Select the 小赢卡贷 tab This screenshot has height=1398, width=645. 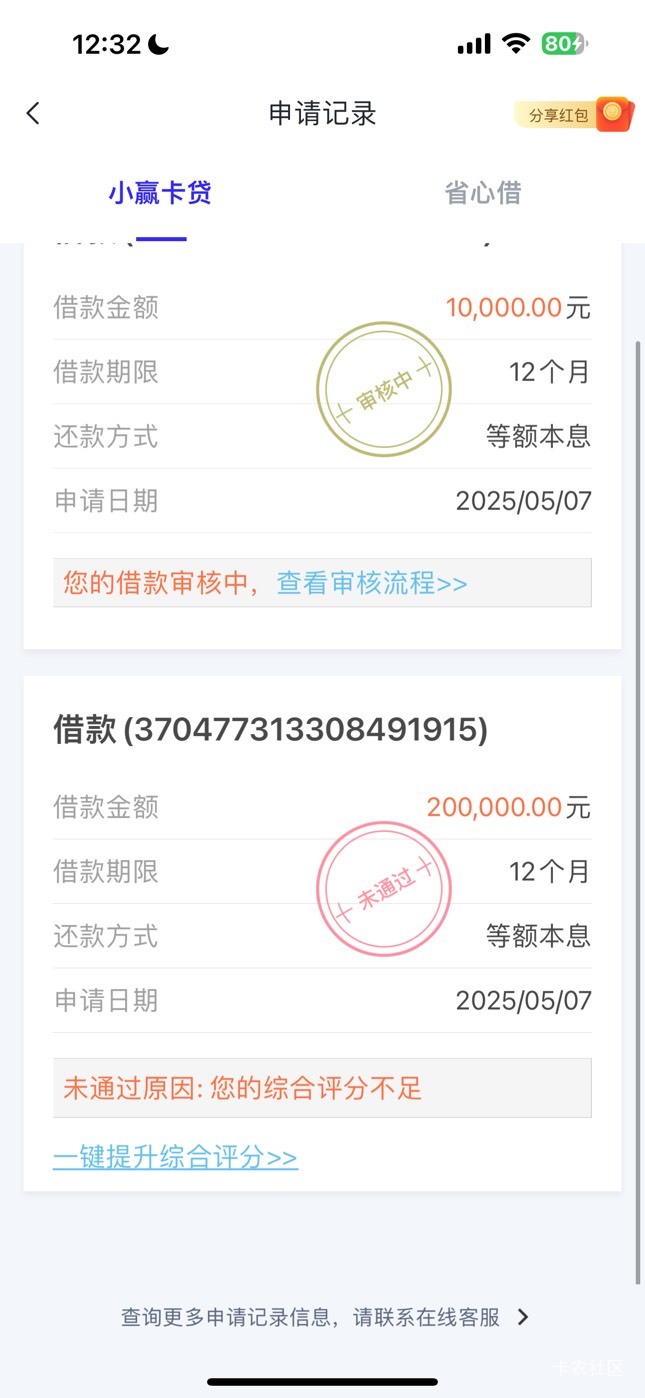click(160, 193)
